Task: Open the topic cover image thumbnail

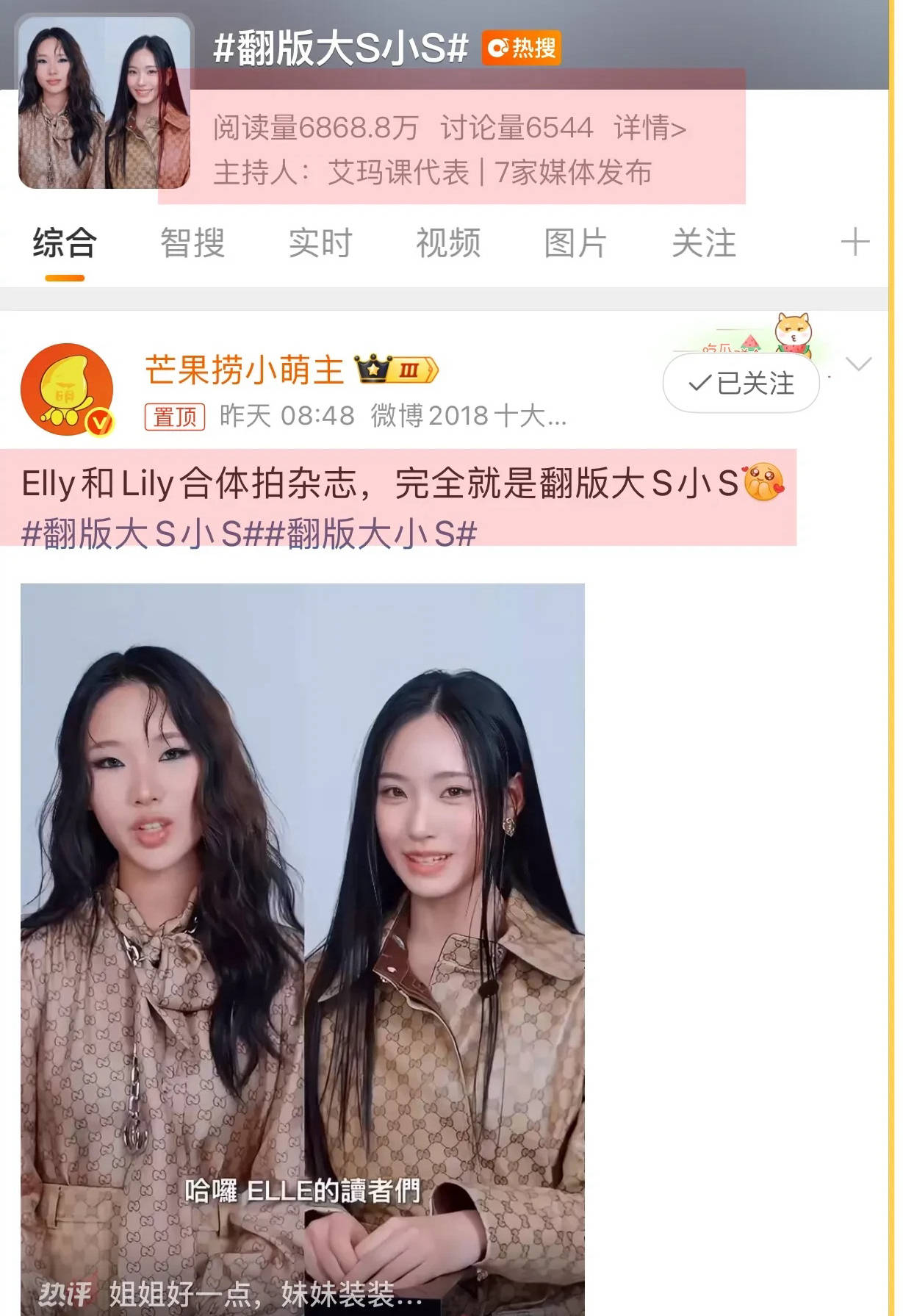Action: tap(104, 104)
